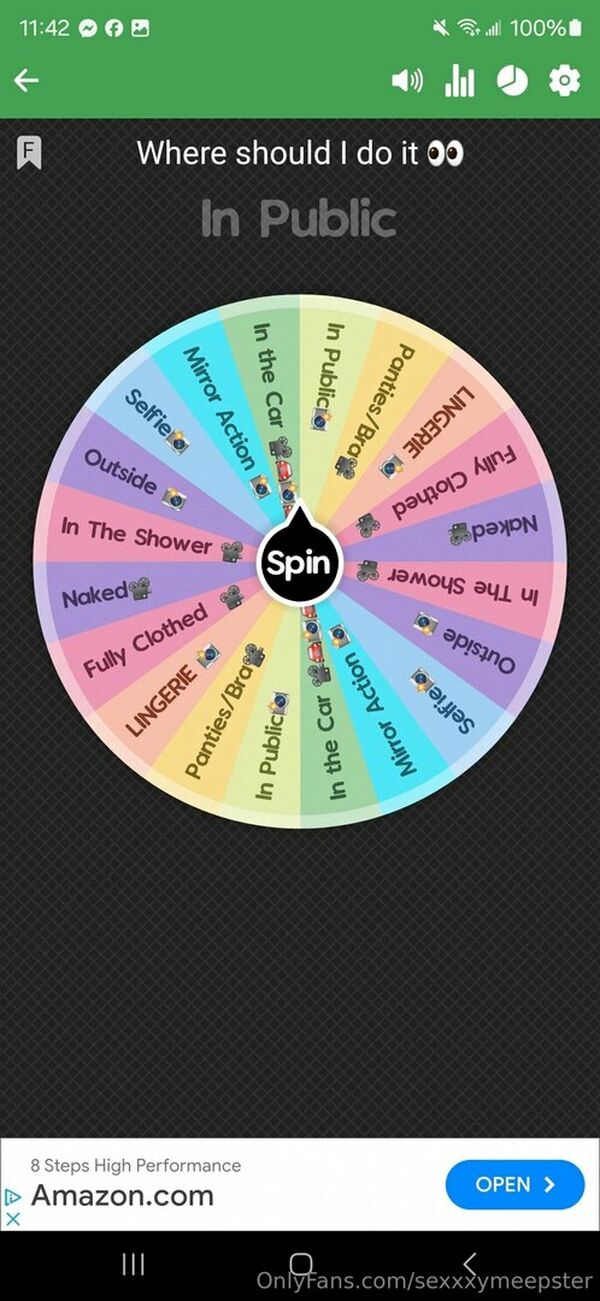
Task: Open the ad info triangle
Action: pyautogui.click(x=13, y=1196)
